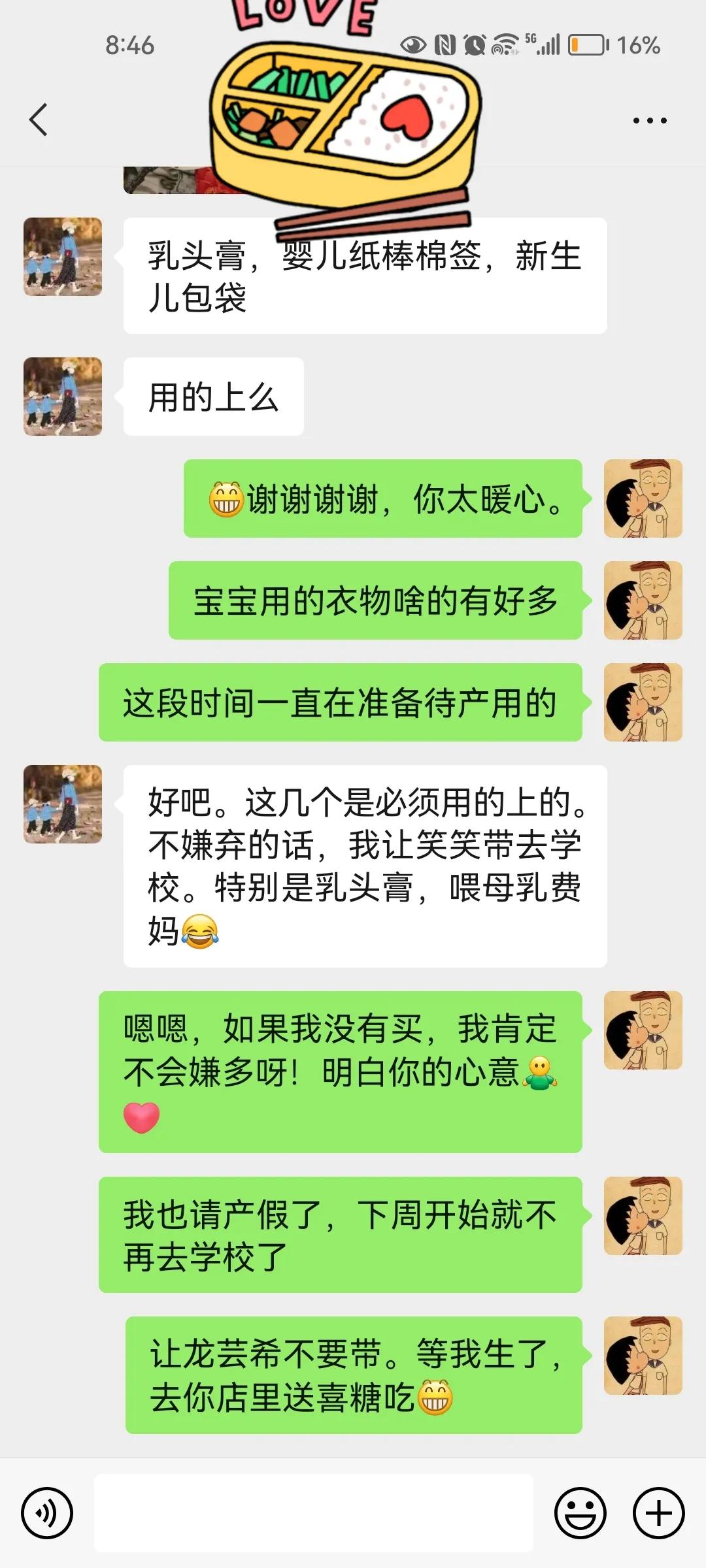Tap the contact's avatar beside 用的上么

(63, 397)
